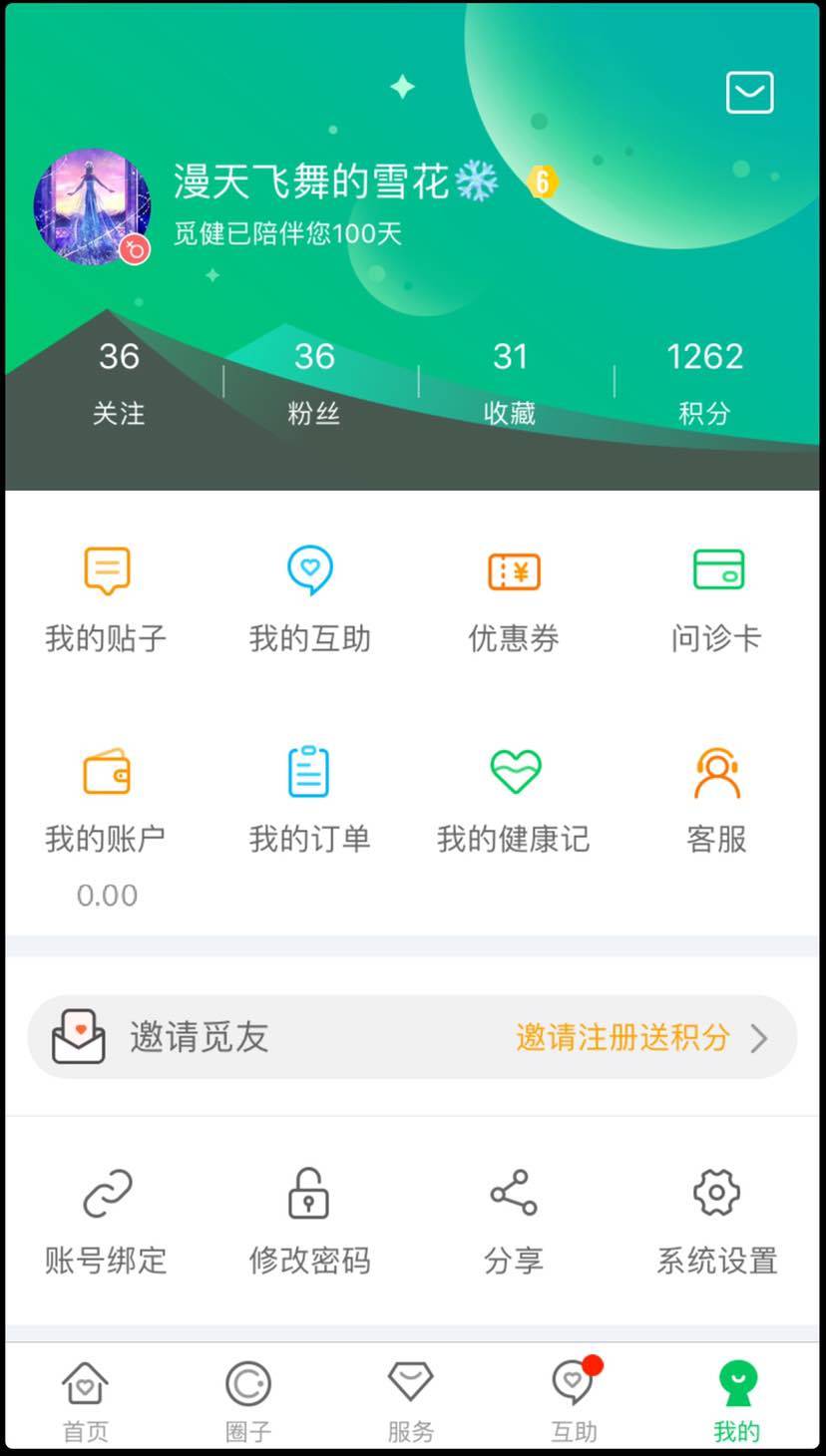View the 关注 following list
This screenshot has width=826, height=1456.
[119, 382]
